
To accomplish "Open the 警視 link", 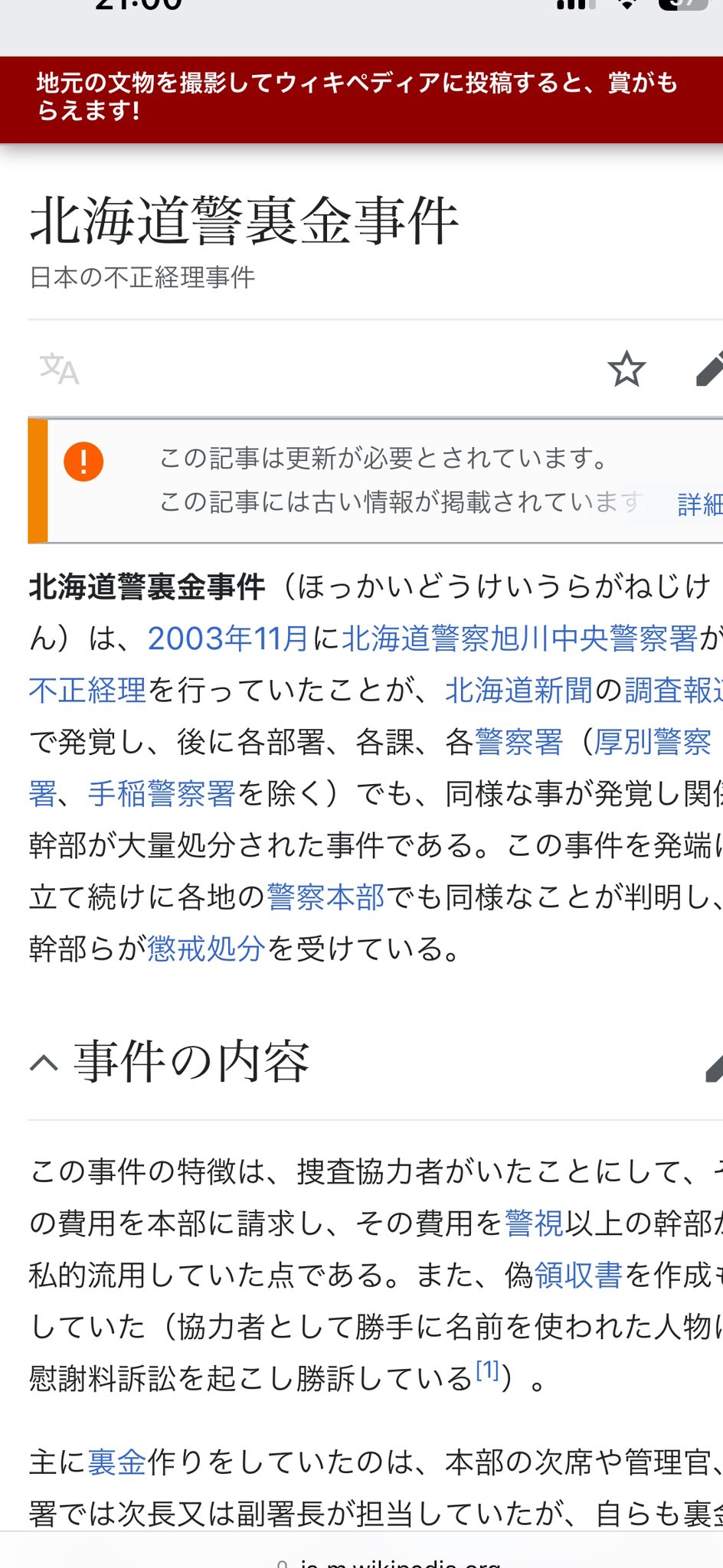I will pyautogui.click(x=534, y=1223).
